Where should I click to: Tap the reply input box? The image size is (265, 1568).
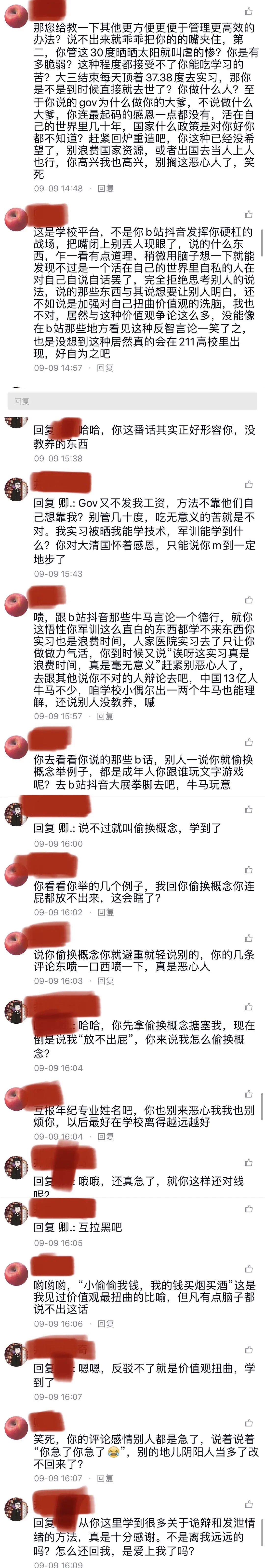tap(132, 401)
